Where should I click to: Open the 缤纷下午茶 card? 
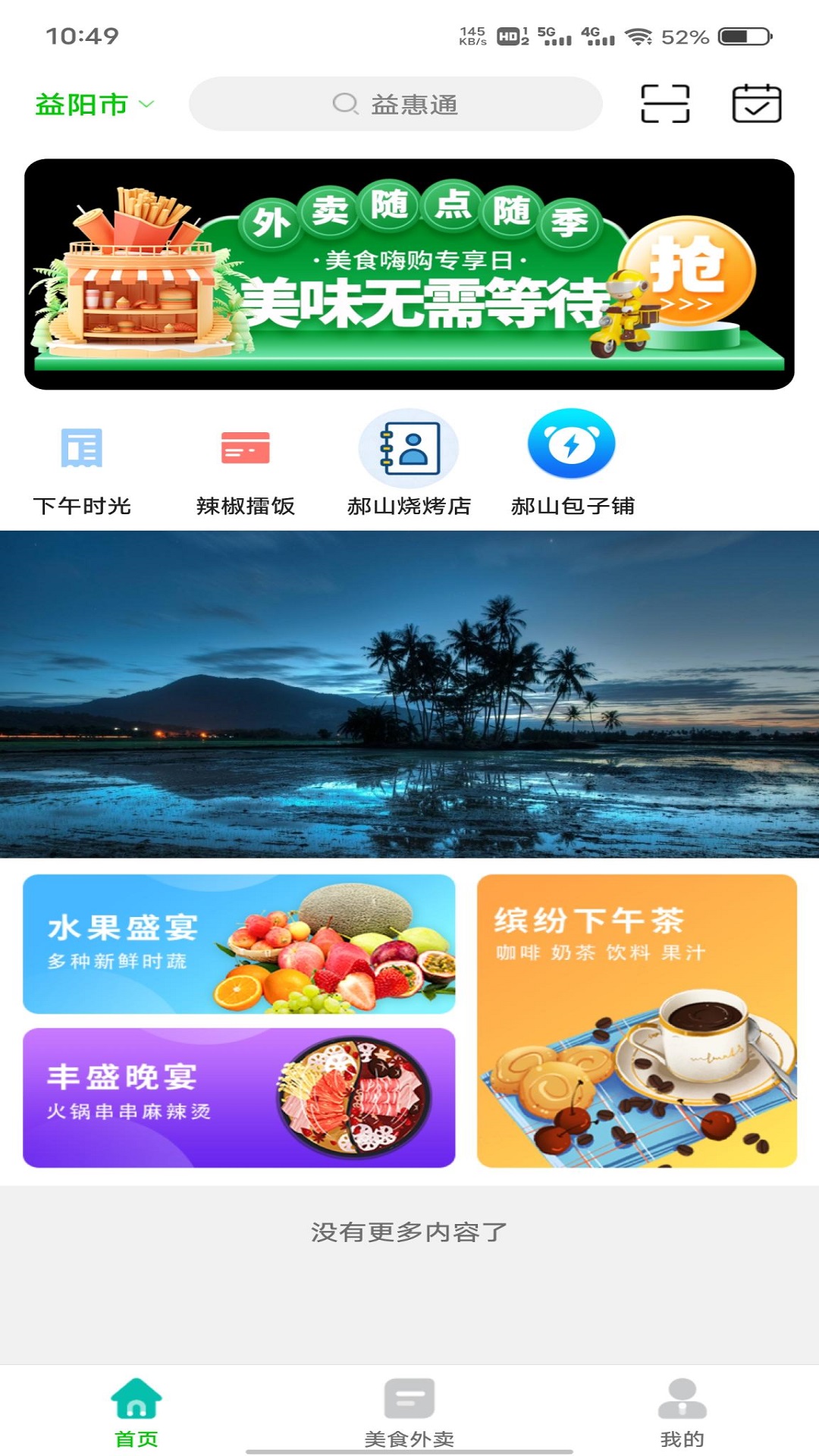point(637,1021)
